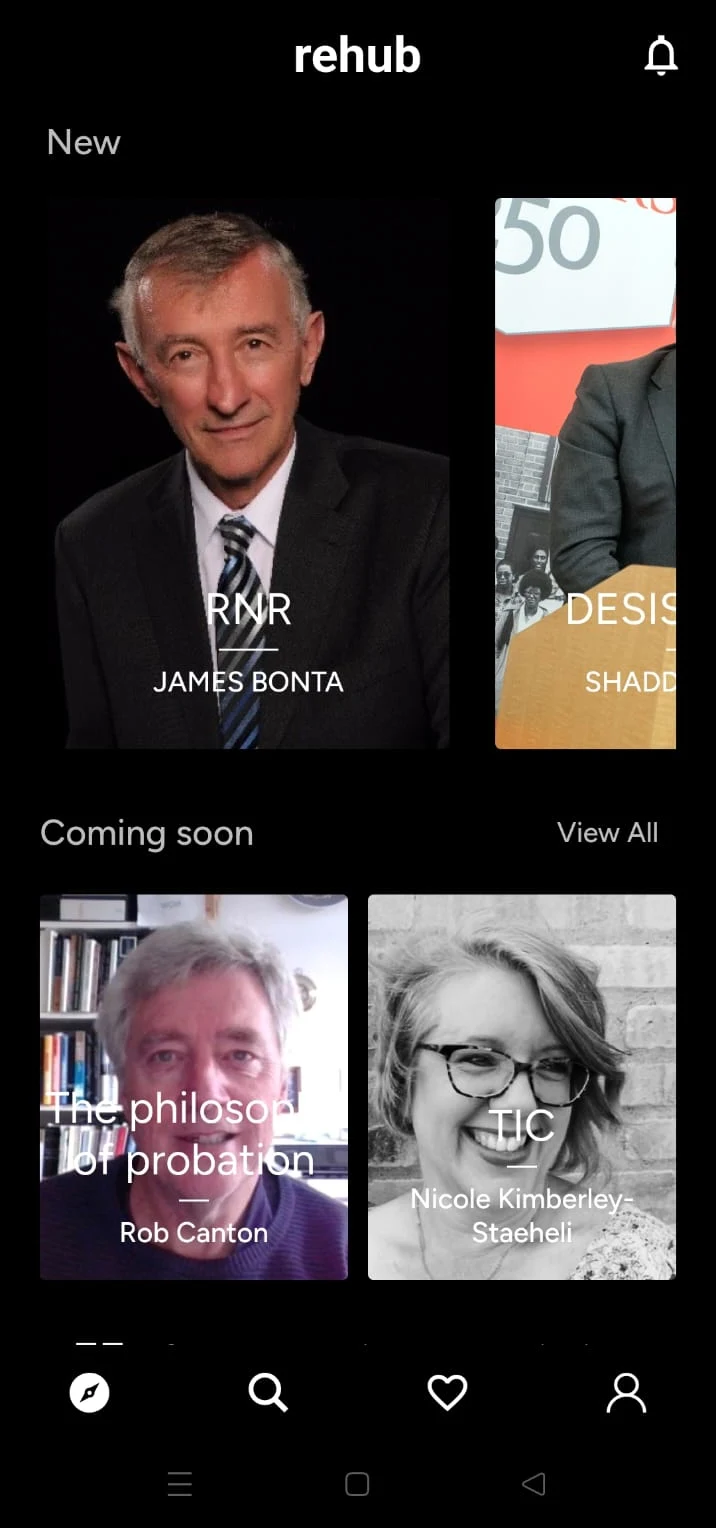Open the TIC card by Nicole Kimberley-Staeheli
The width and height of the screenshot is (716, 1528).
click(x=522, y=1087)
